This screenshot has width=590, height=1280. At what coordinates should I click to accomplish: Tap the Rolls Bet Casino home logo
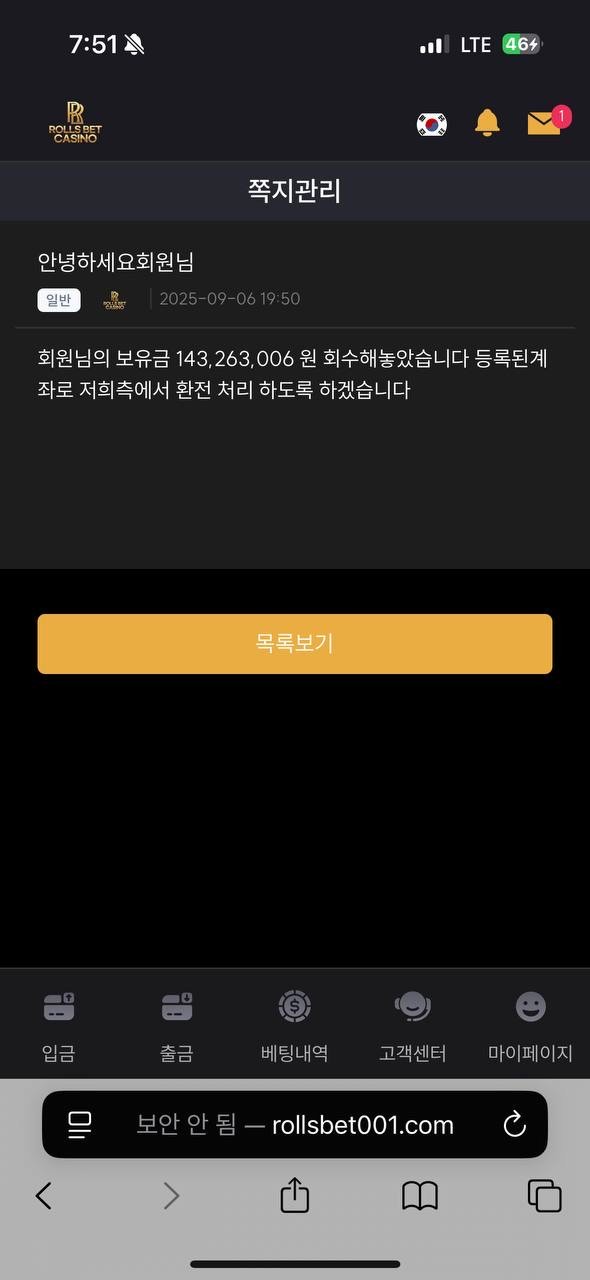pos(75,123)
